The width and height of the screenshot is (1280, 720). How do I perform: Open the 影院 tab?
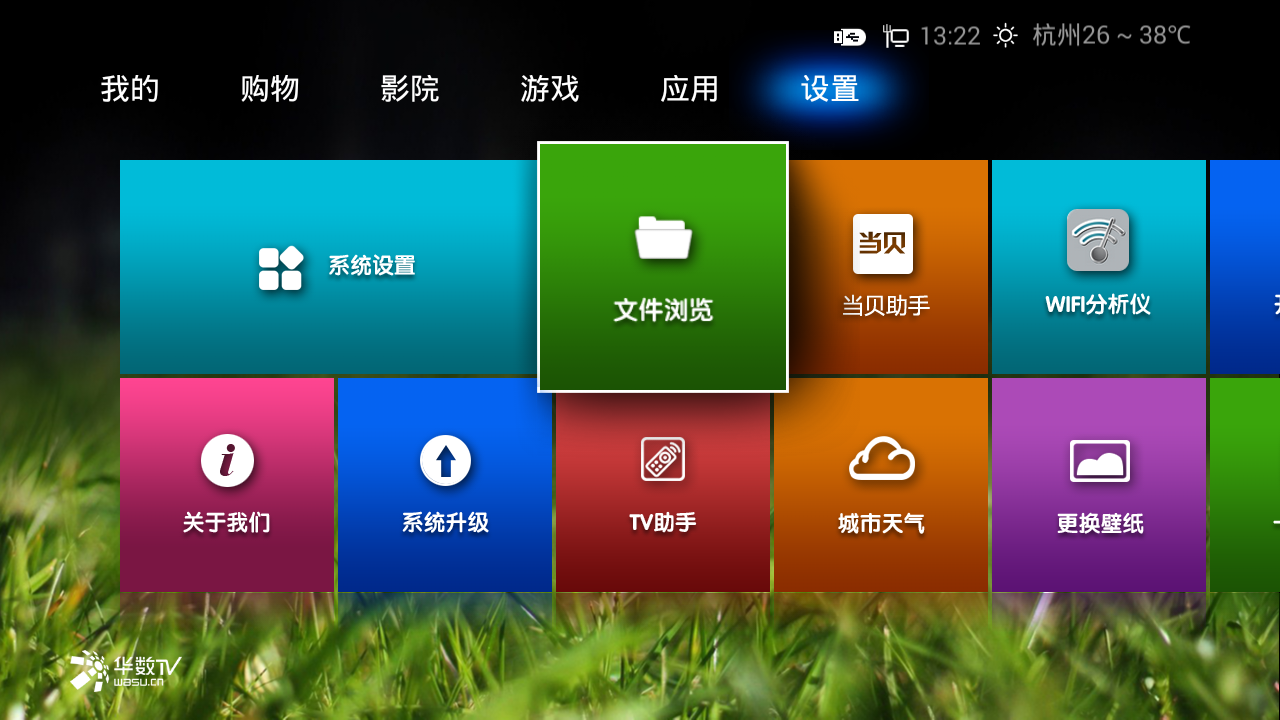point(410,89)
